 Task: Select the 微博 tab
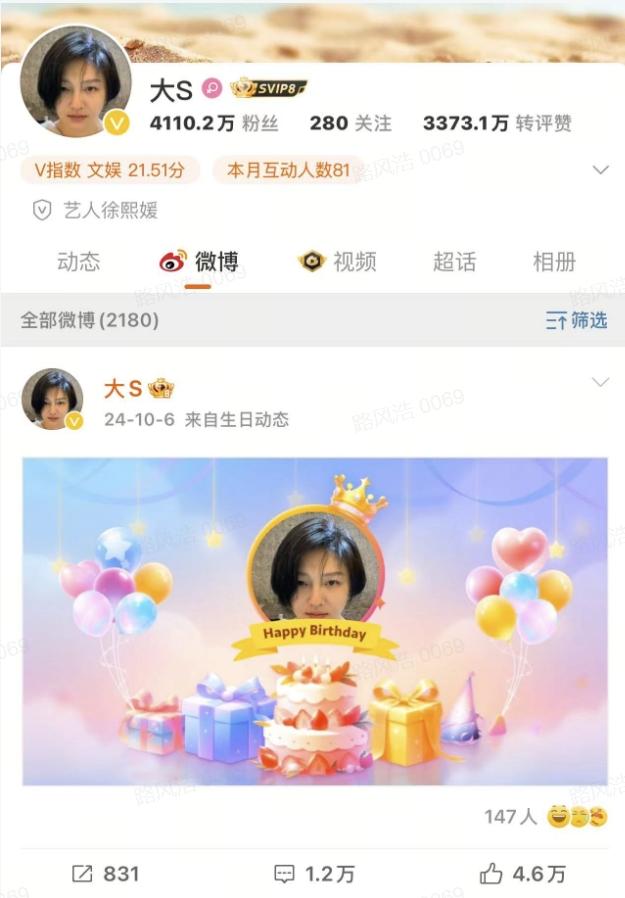pyautogui.click(x=199, y=262)
